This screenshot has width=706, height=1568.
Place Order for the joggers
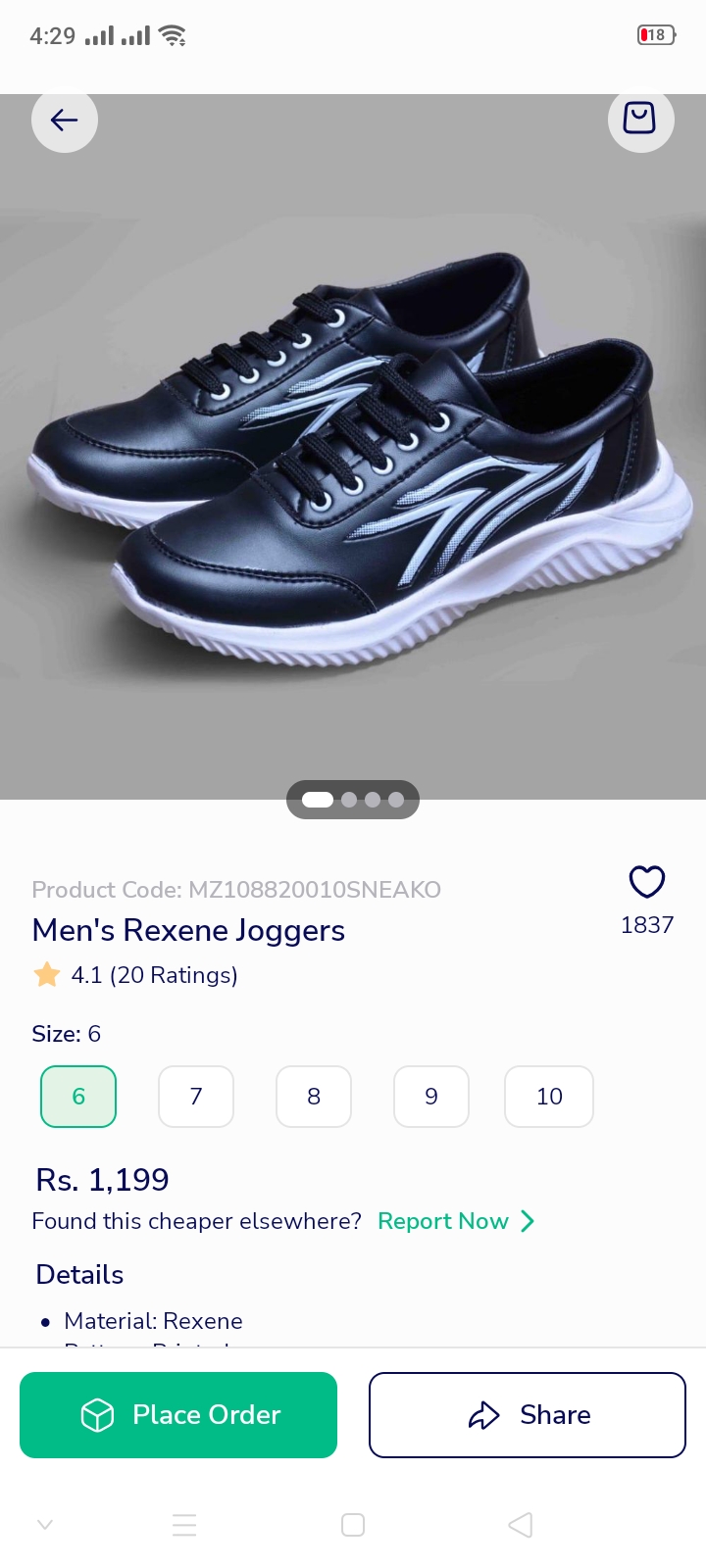pos(178,1415)
